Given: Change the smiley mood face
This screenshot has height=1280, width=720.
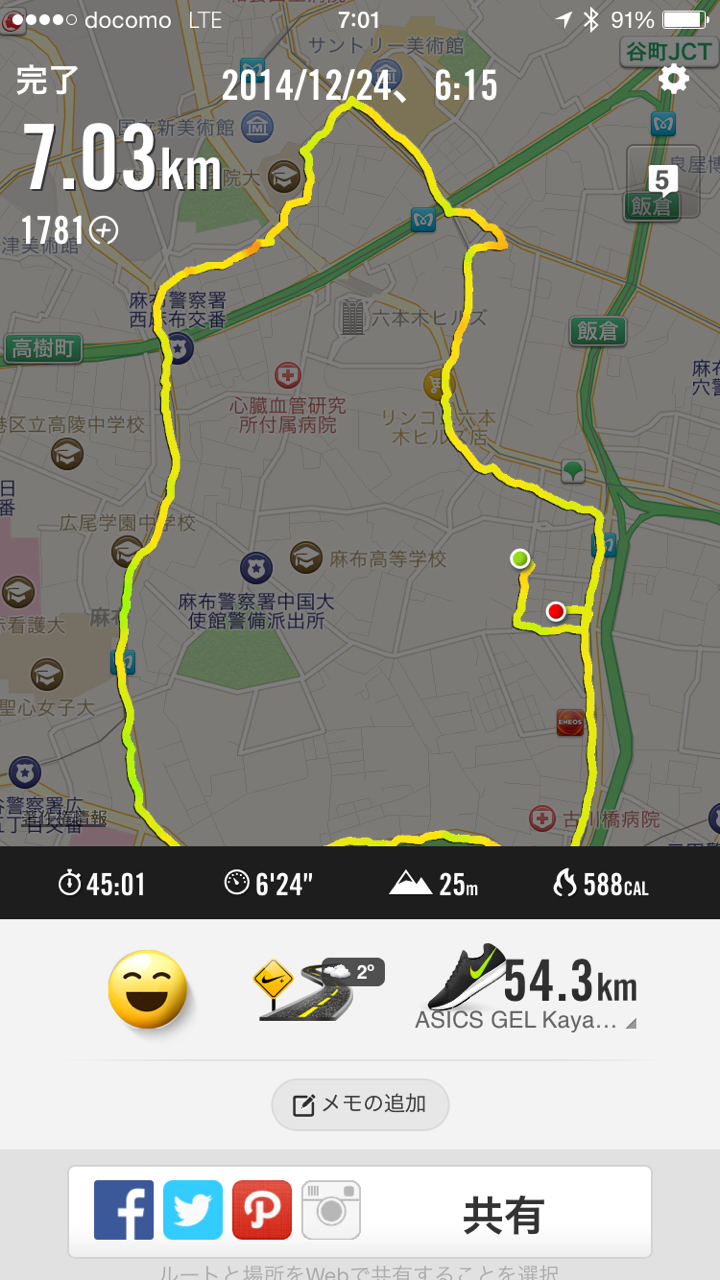Looking at the screenshot, I should (x=148, y=990).
